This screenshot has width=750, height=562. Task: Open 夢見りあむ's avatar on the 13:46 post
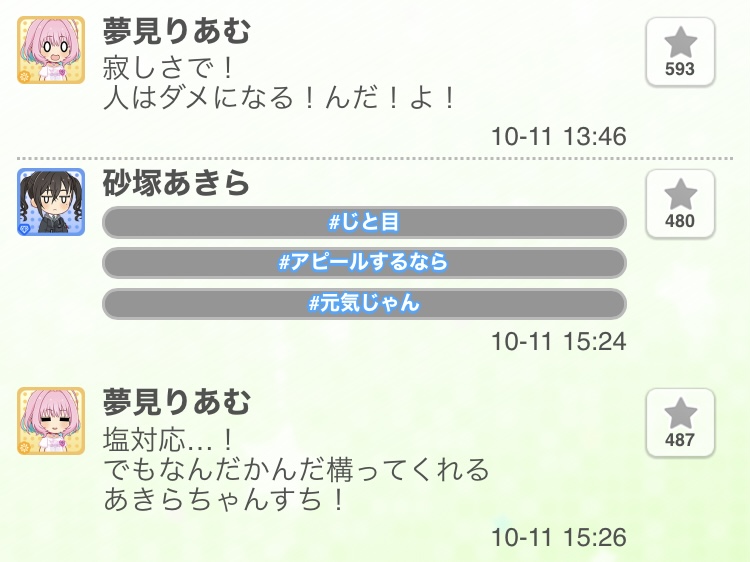pos(51,51)
